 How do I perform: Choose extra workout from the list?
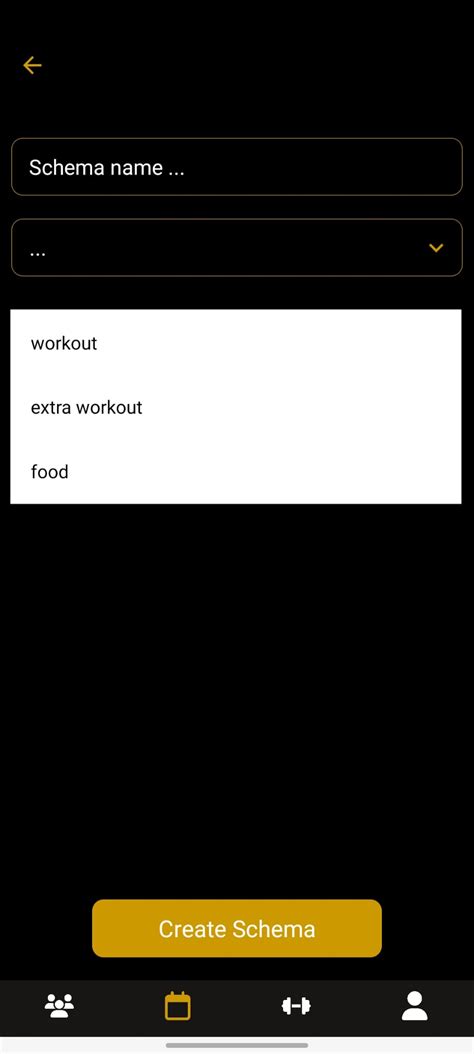pyautogui.click(x=236, y=407)
